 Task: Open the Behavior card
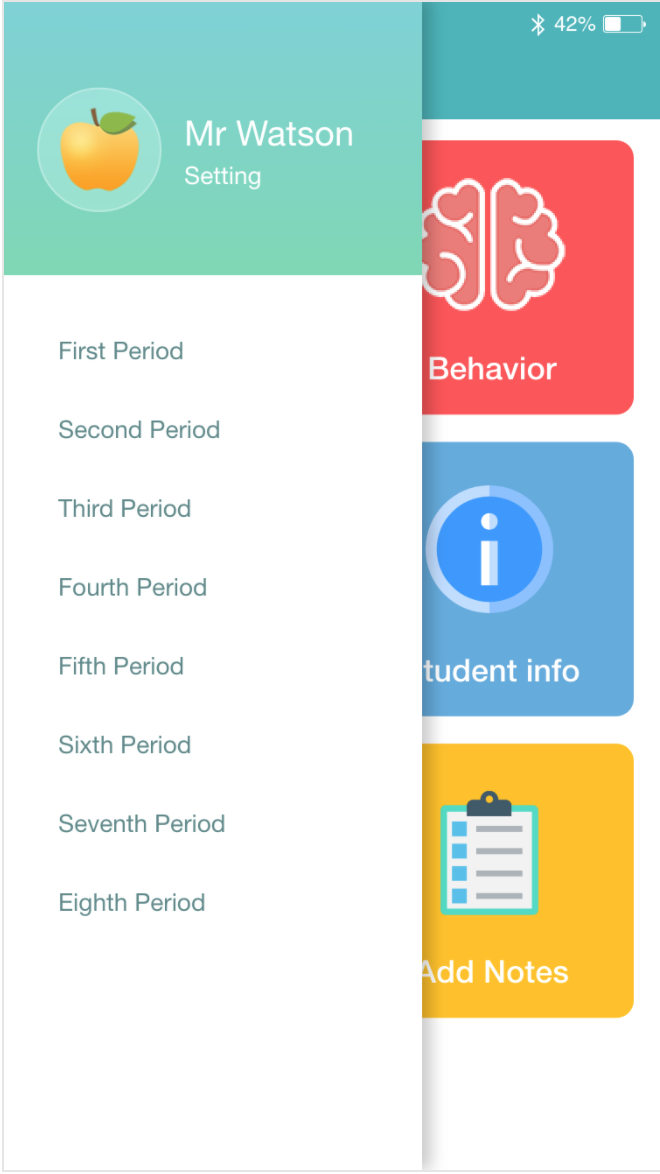[528, 277]
